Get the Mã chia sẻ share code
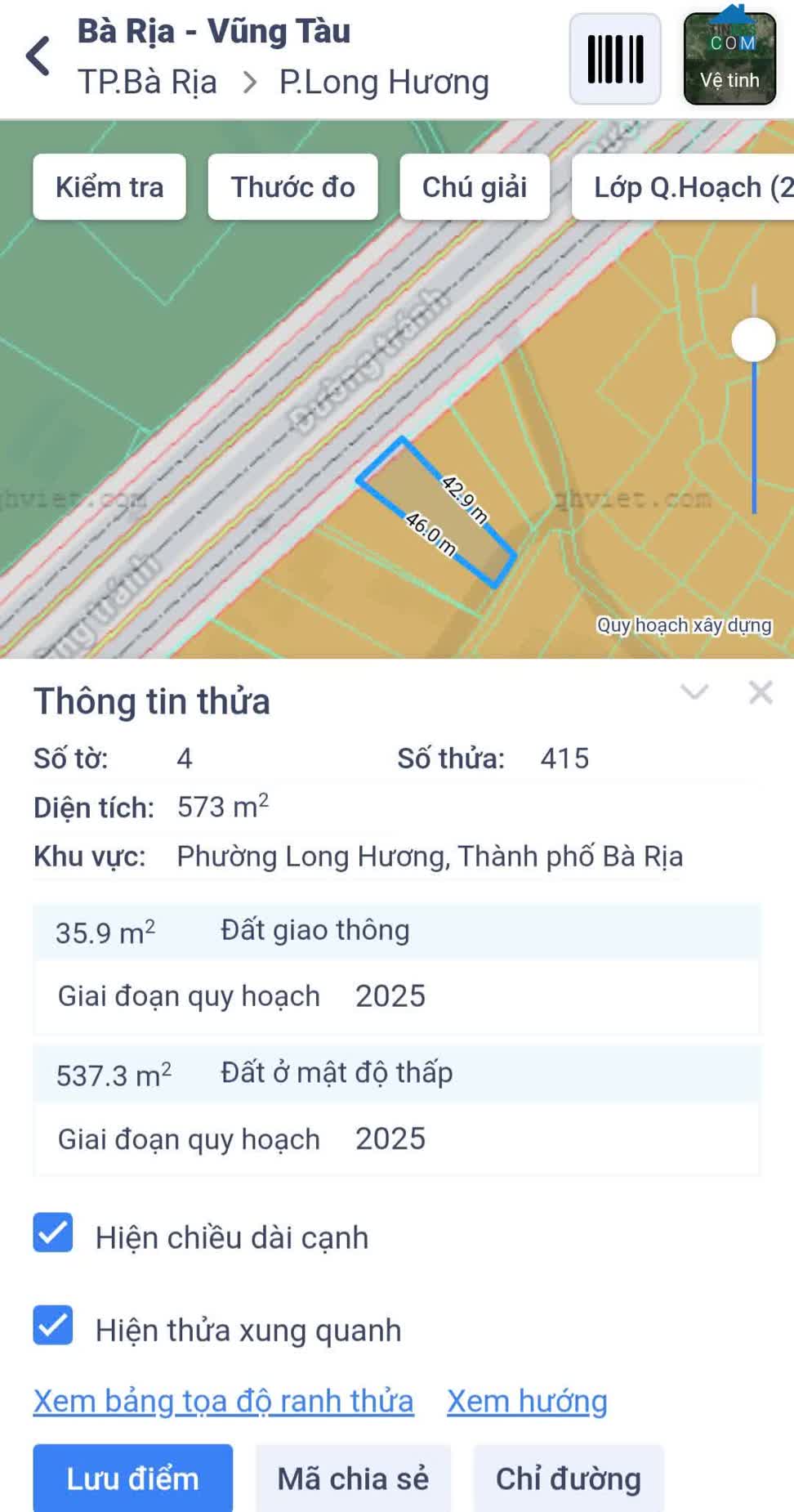Image resolution: width=794 pixels, height=1512 pixels. coord(353,1478)
